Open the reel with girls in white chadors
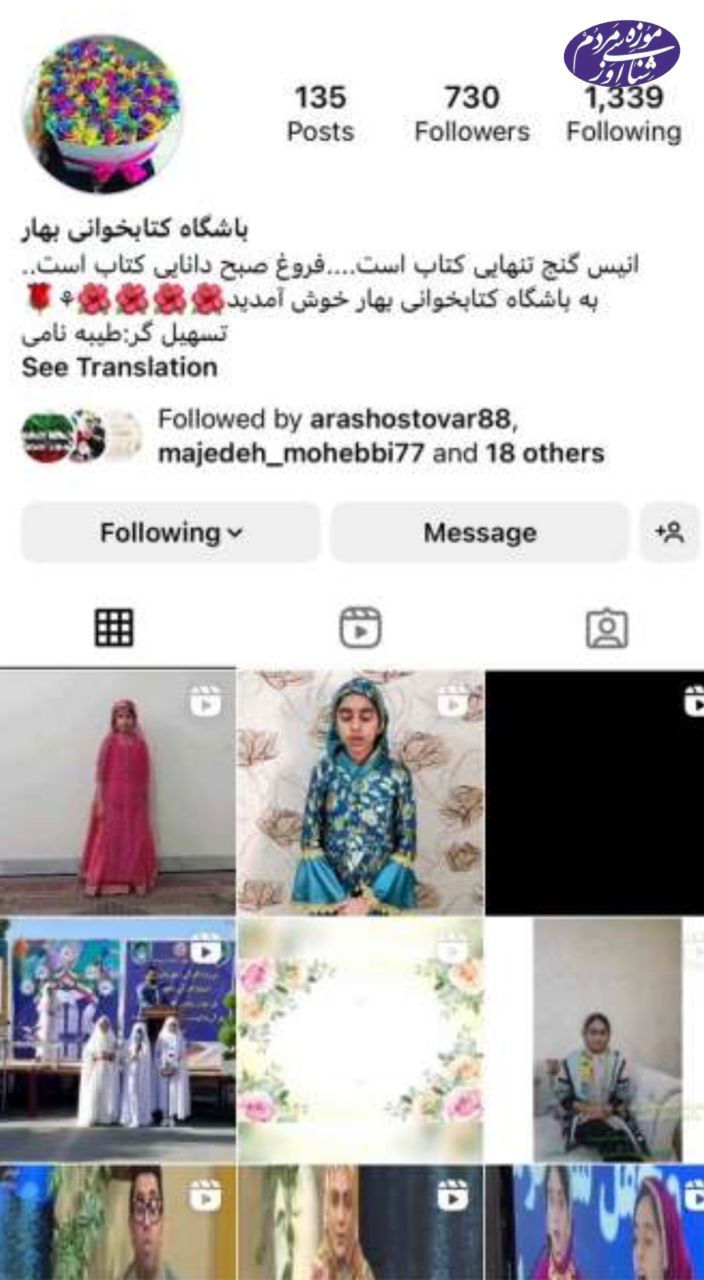The height and width of the screenshot is (1280, 704). pyautogui.click(x=117, y=1038)
